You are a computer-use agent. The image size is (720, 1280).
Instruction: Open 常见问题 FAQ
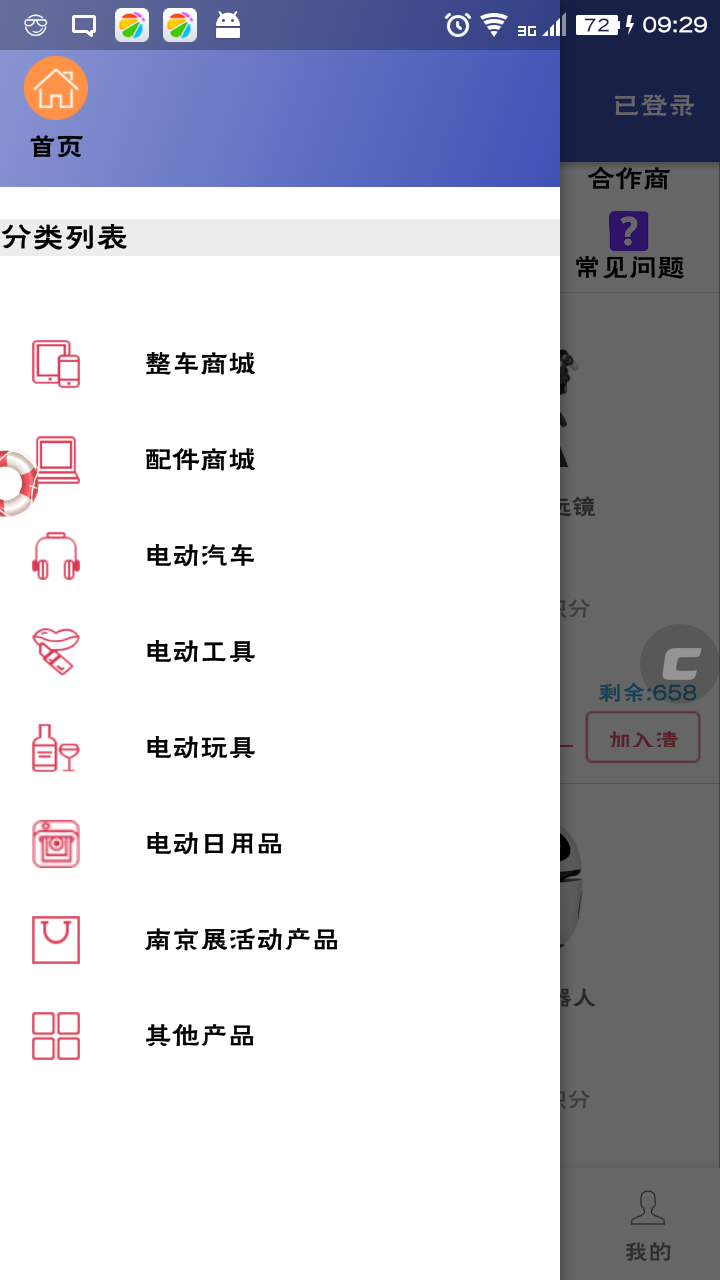629,245
